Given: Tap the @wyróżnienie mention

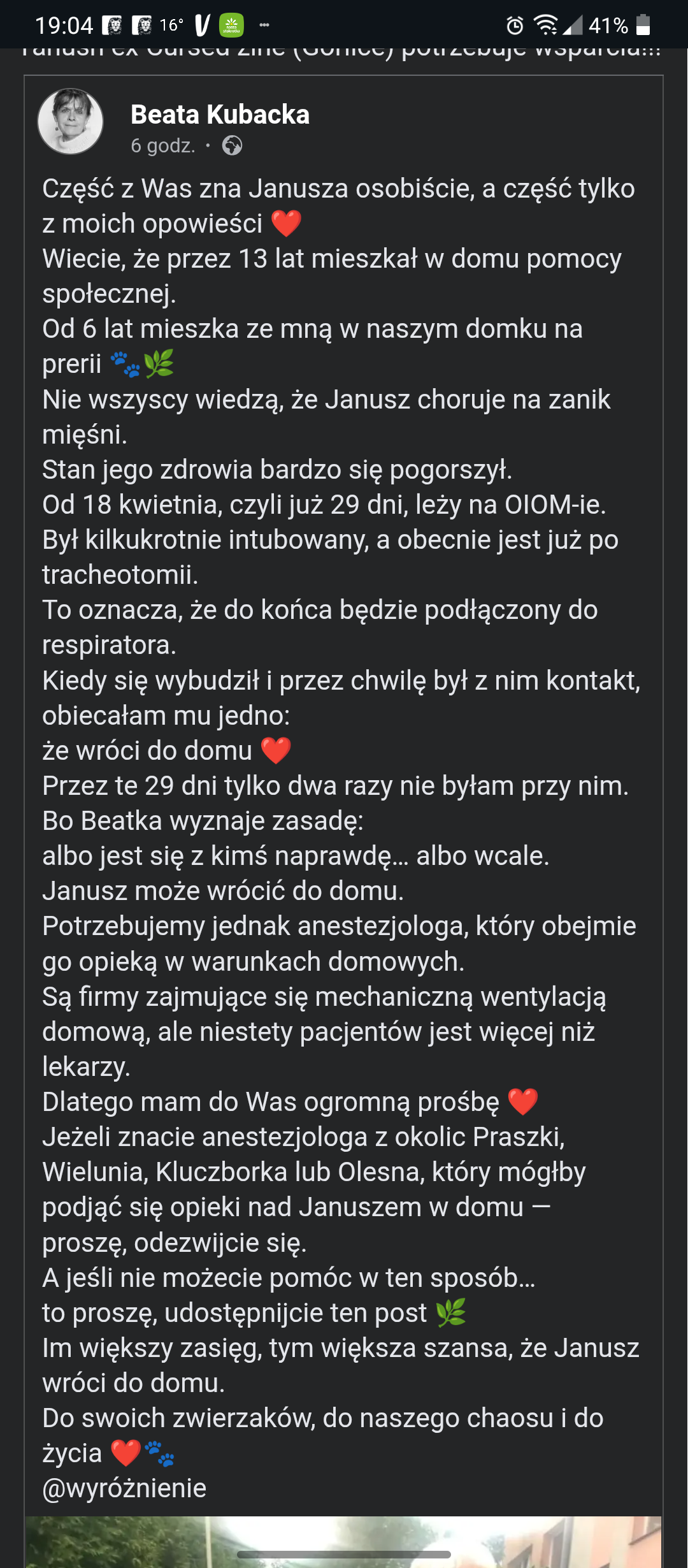Looking at the screenshot, I should tap(124, 1488).
